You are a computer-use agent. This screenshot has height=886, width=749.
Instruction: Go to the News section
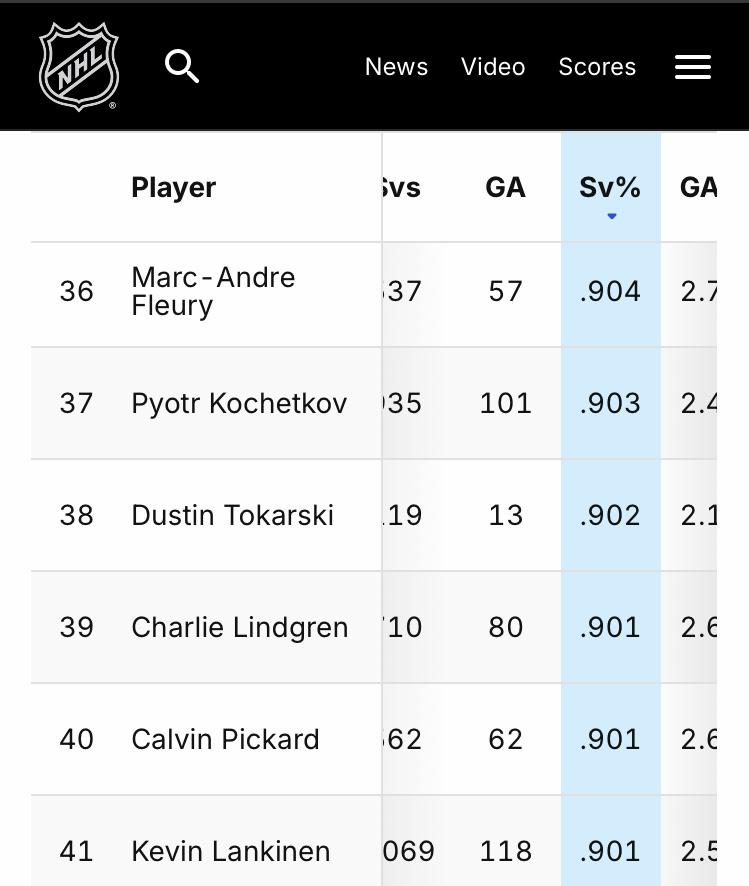(x=396, y=67)
